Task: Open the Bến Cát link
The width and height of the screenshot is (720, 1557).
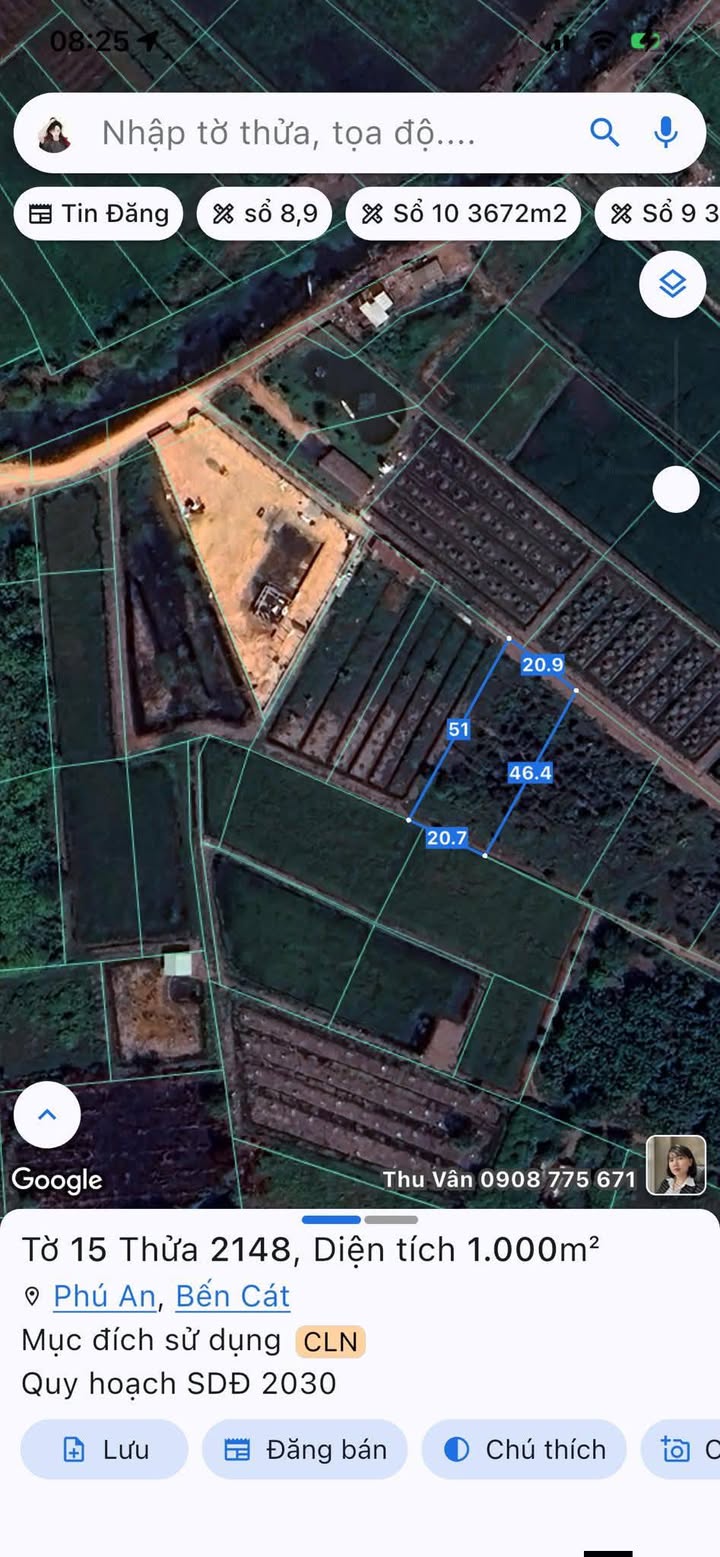Action: click(x=233, y=1296)
